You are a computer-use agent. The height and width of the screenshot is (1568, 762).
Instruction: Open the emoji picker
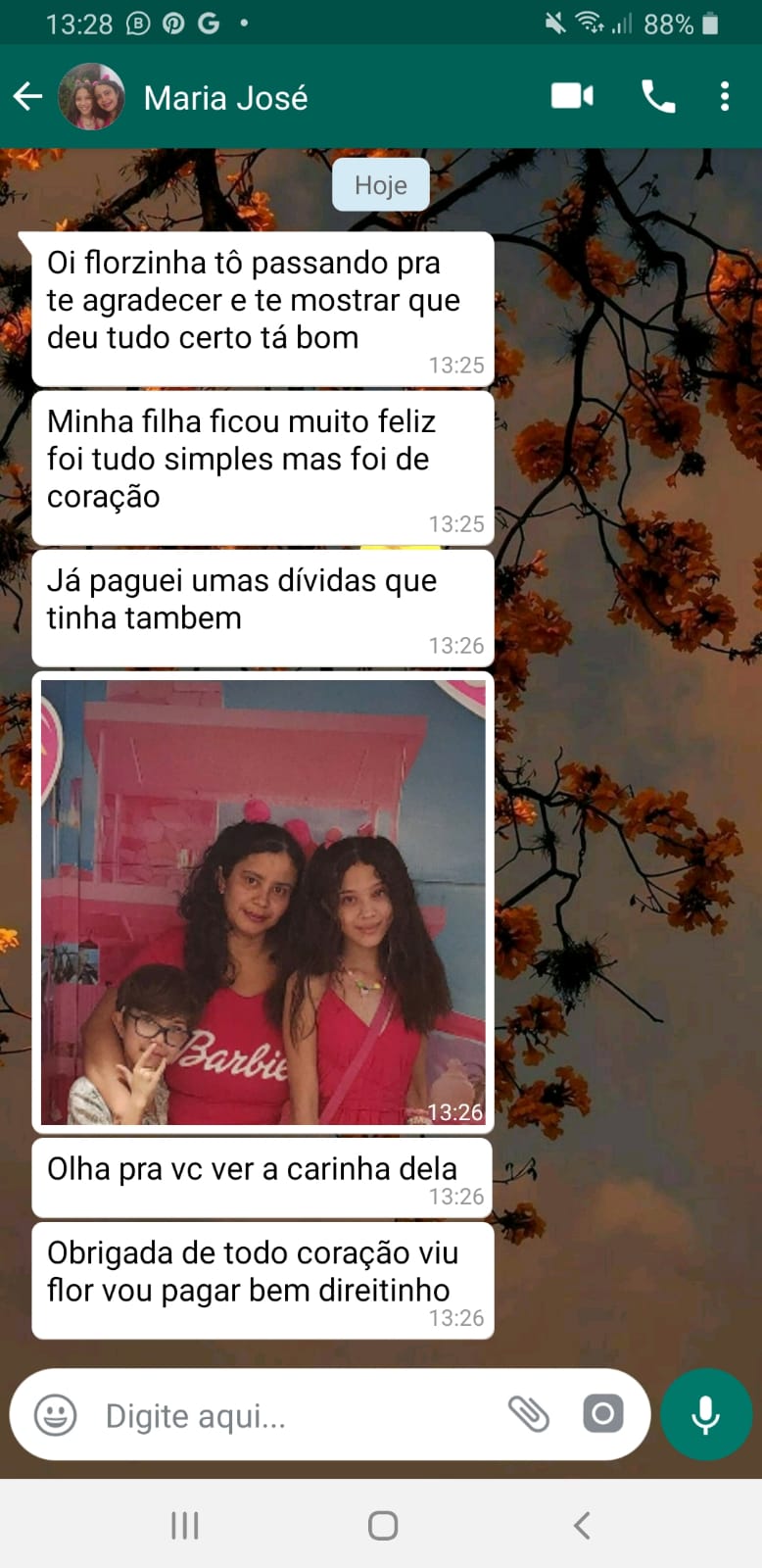tap(56, 1415)
